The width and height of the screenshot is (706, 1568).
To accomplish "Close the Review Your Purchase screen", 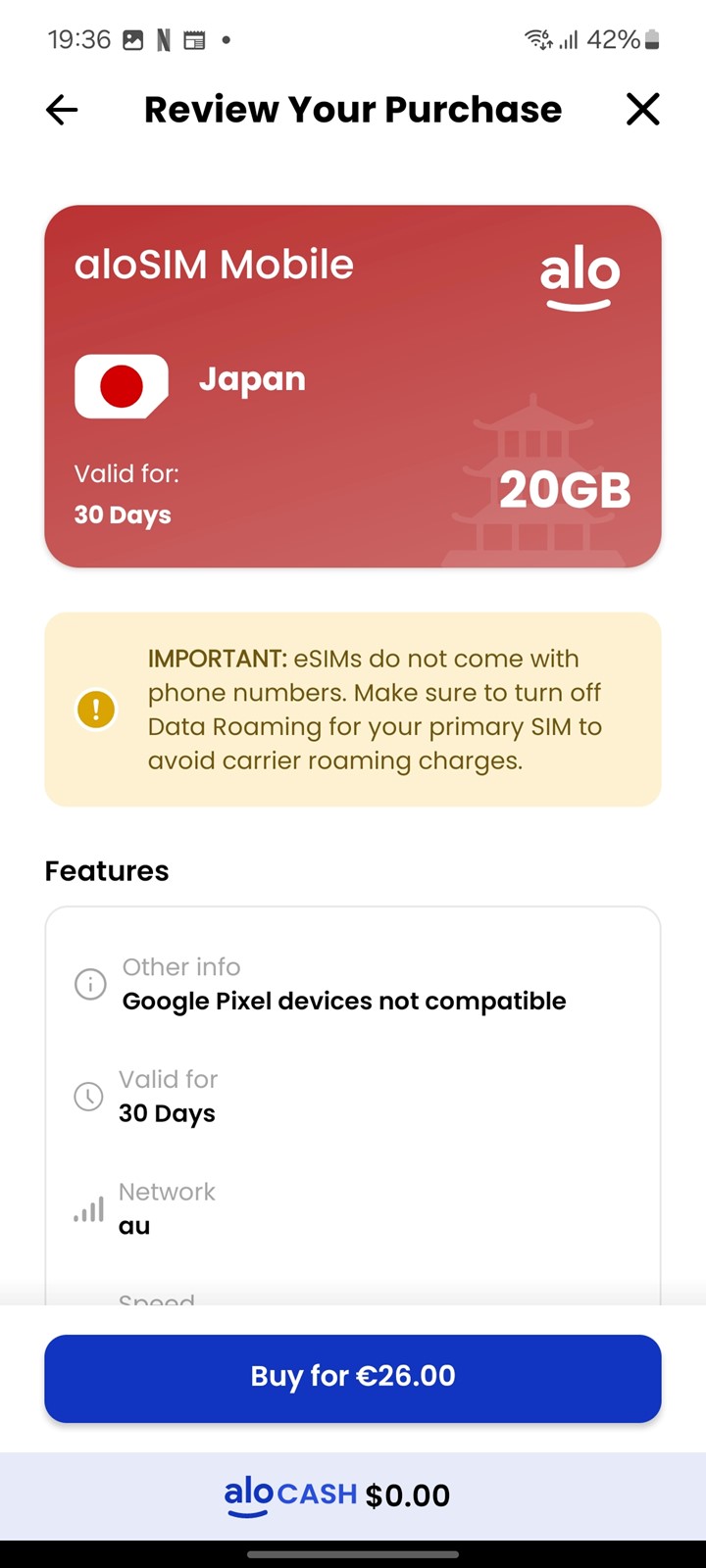I will click(x=643, y=109).
